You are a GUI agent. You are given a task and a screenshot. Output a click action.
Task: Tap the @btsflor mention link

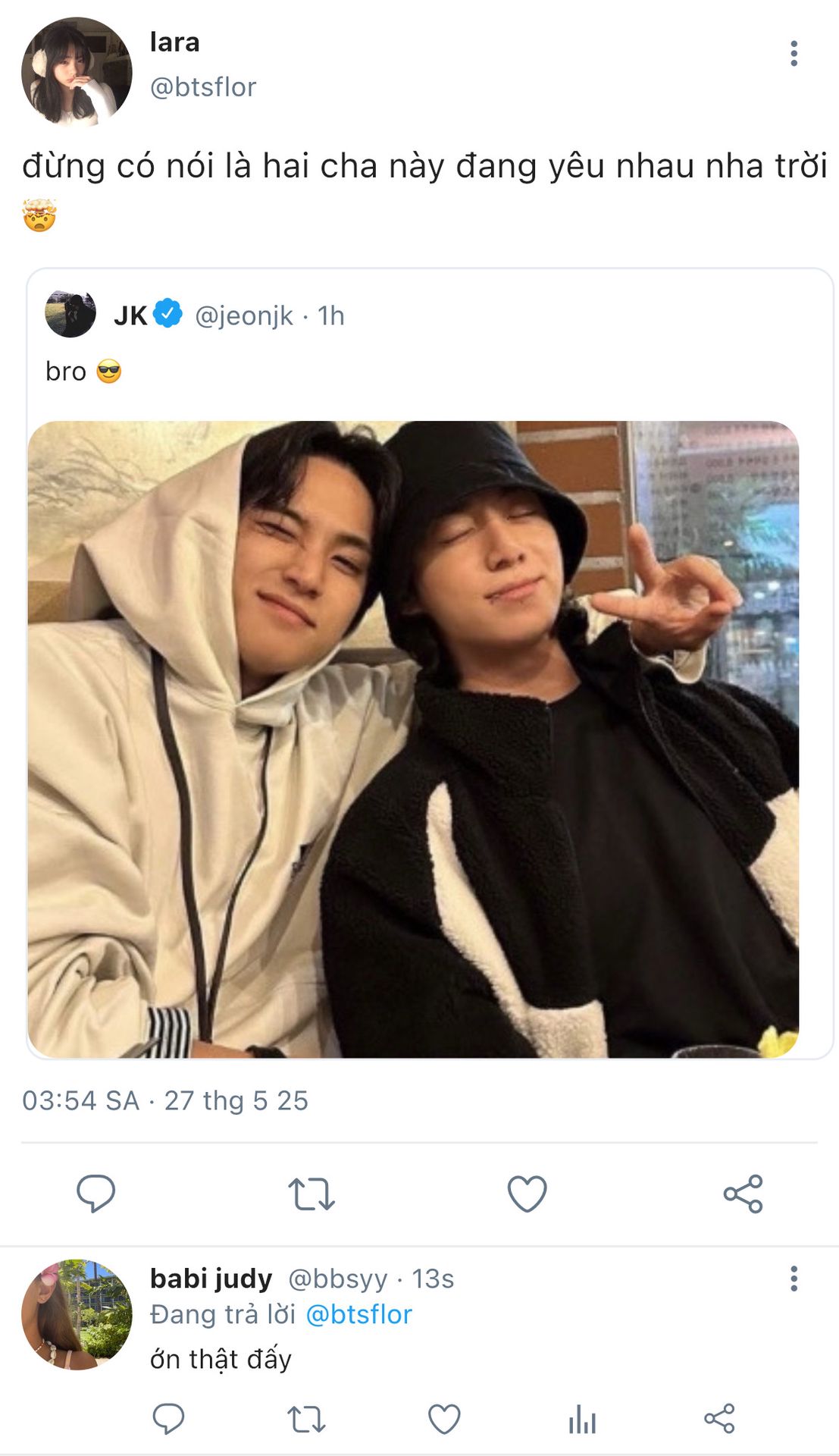[358, 1314]
